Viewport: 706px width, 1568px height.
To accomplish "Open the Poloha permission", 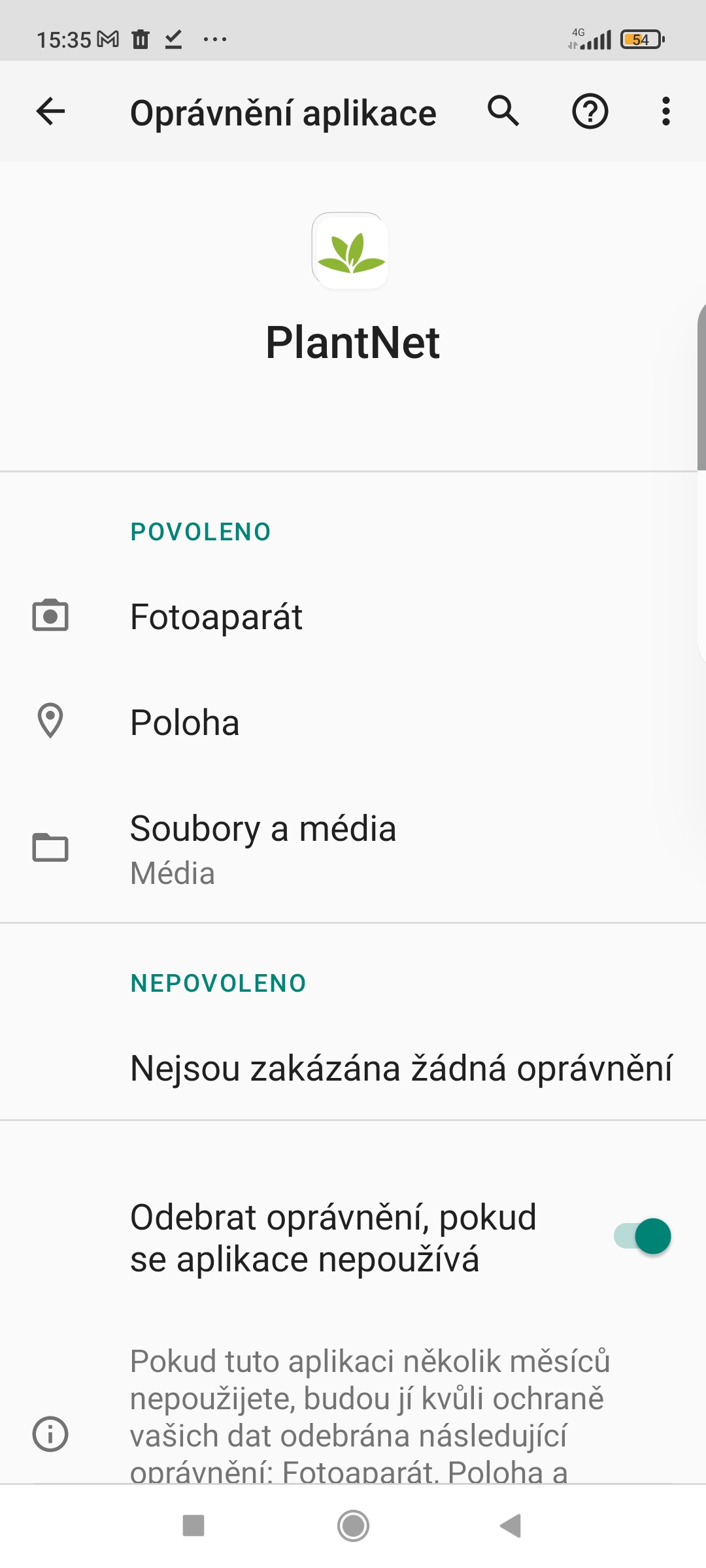I will pos(184,723).
